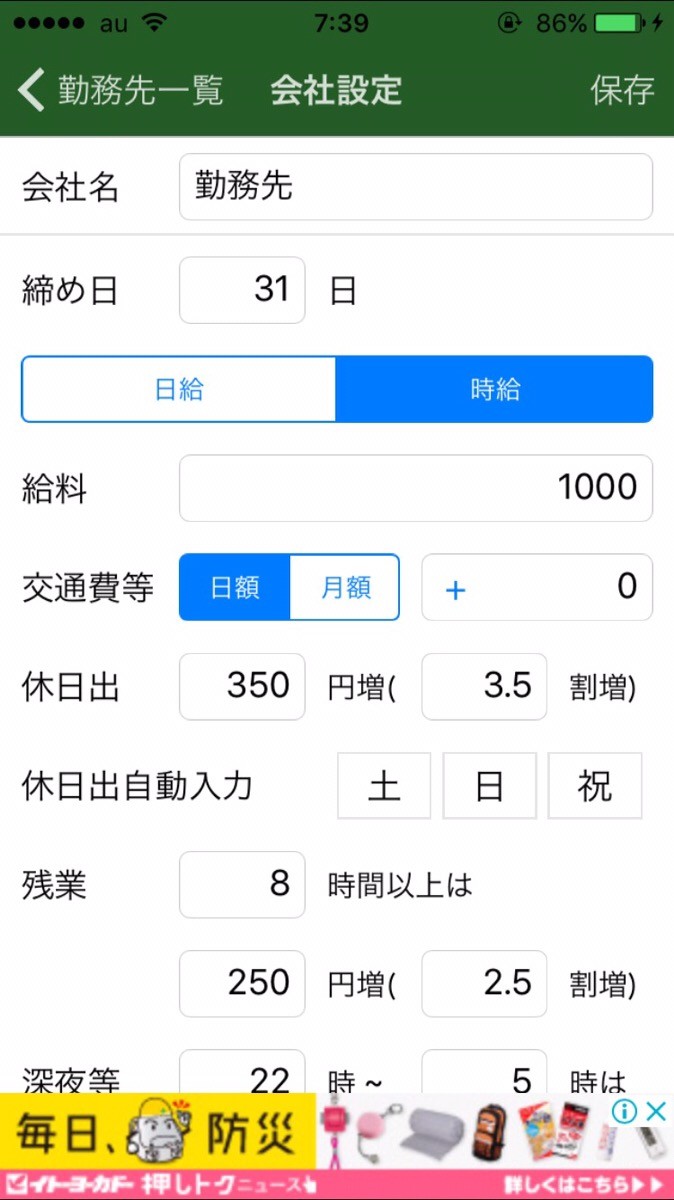Go back to 勤務先一覧
Screen dimensions: 674x1200
(x=120, y=90)
